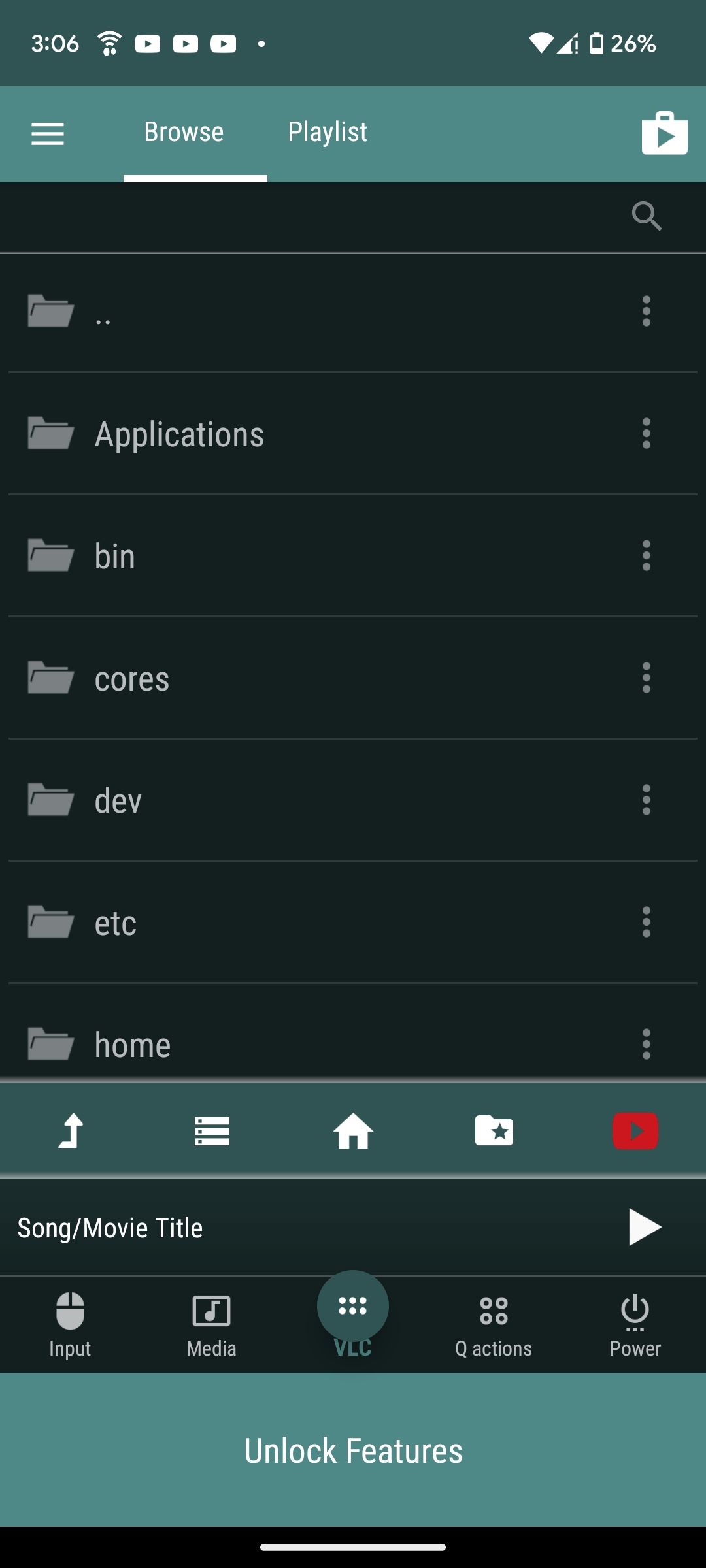Navigate up using the arrow icon
Image resolution: width=706 pixels, height=1568 pixels.
[71, 1132]
